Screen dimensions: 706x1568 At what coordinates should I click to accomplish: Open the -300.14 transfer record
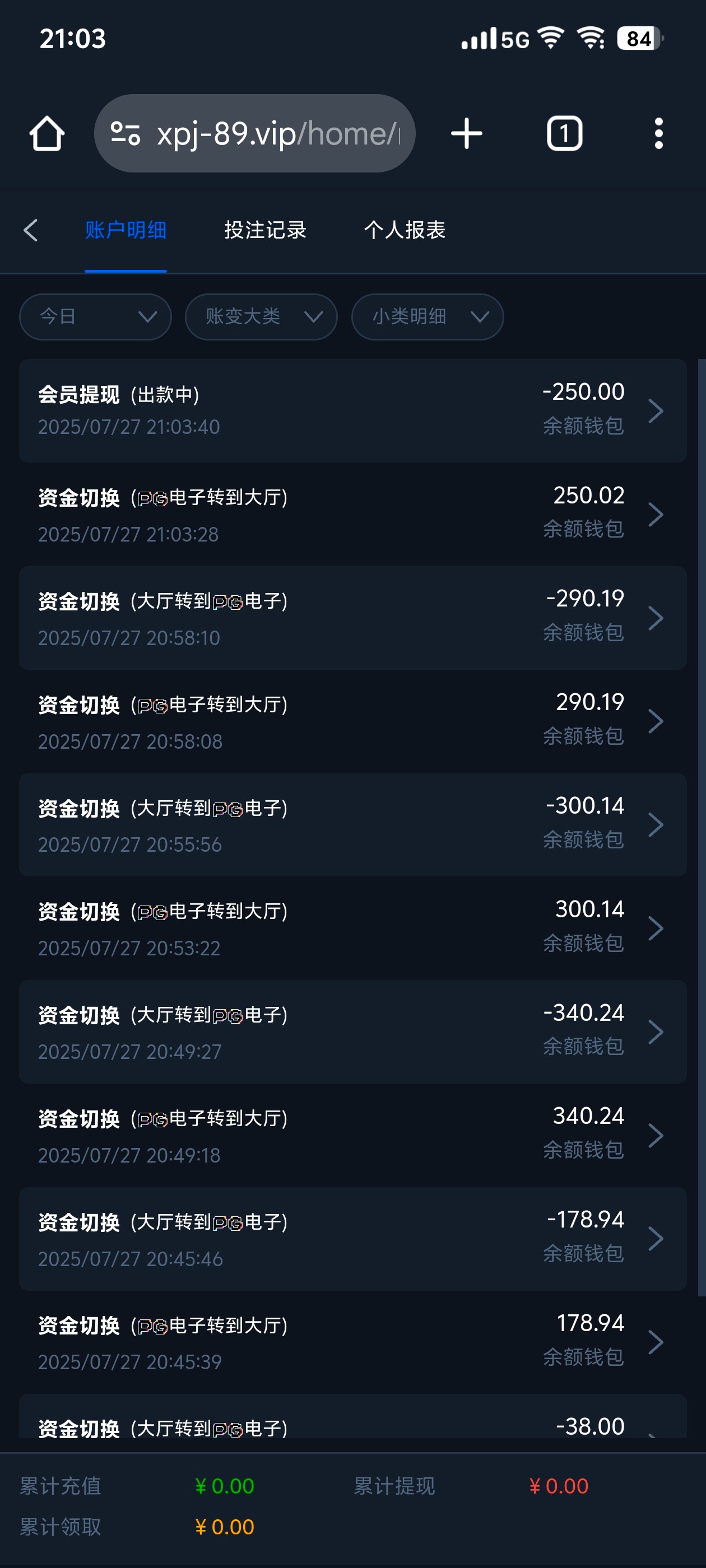click(x=352, y=825)
